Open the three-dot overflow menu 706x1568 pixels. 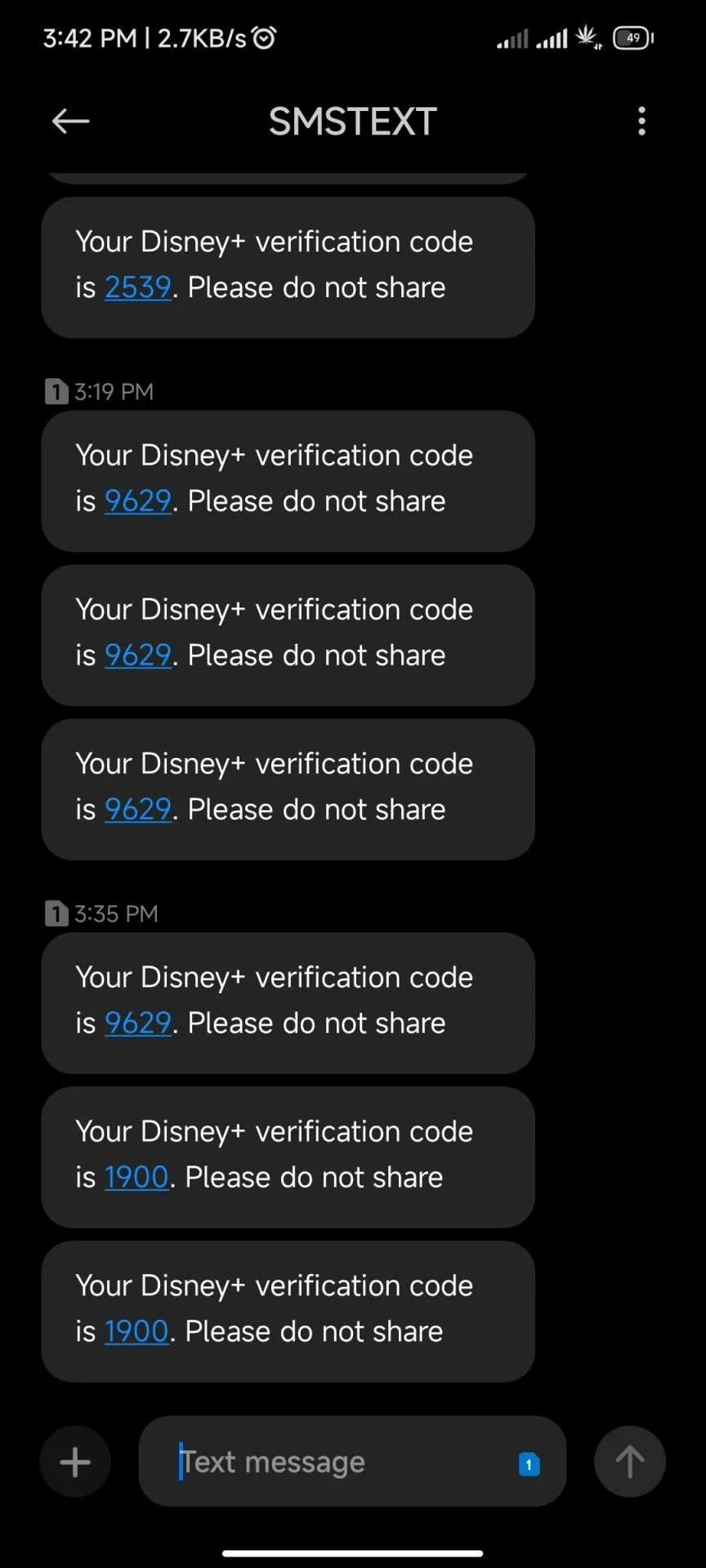click(641, 121)
